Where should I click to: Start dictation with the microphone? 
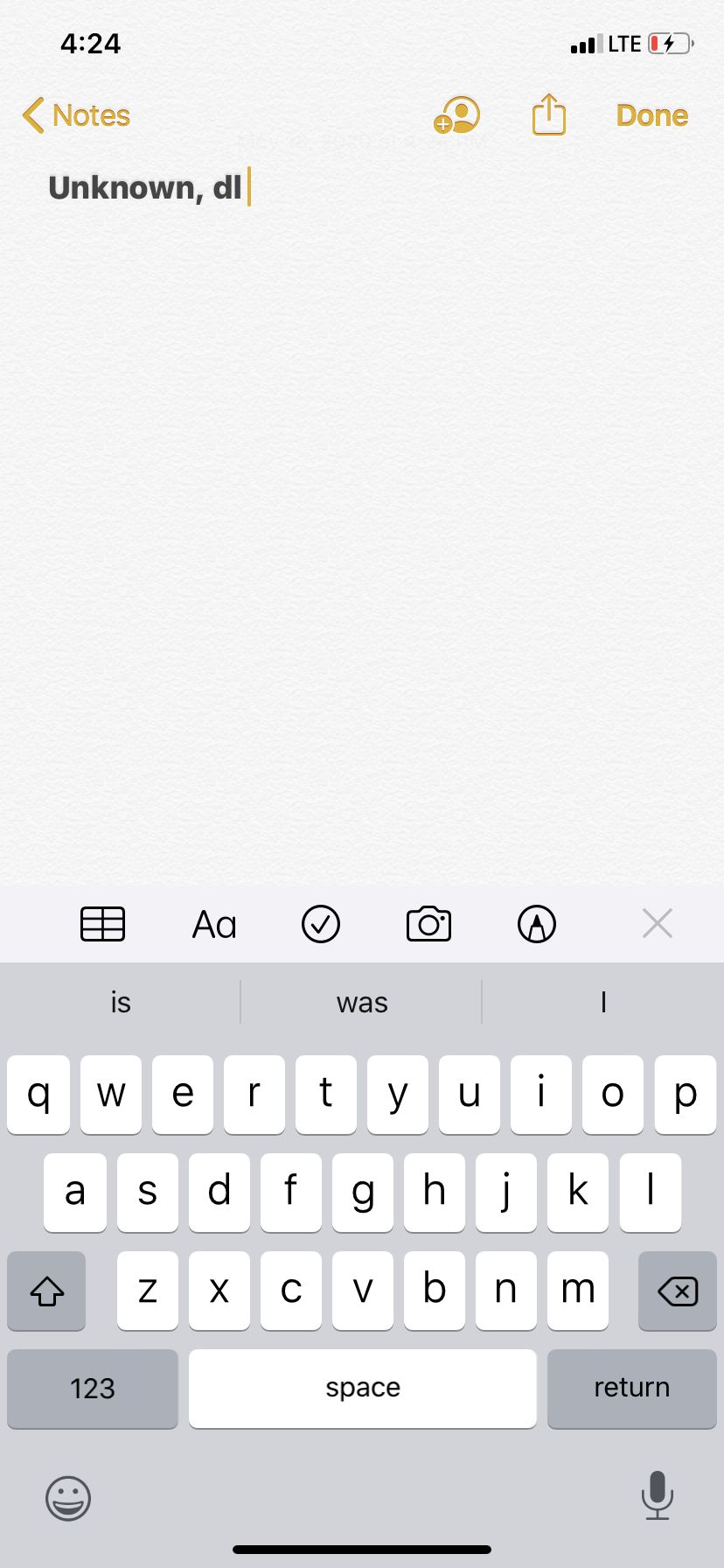point(658,1495)
